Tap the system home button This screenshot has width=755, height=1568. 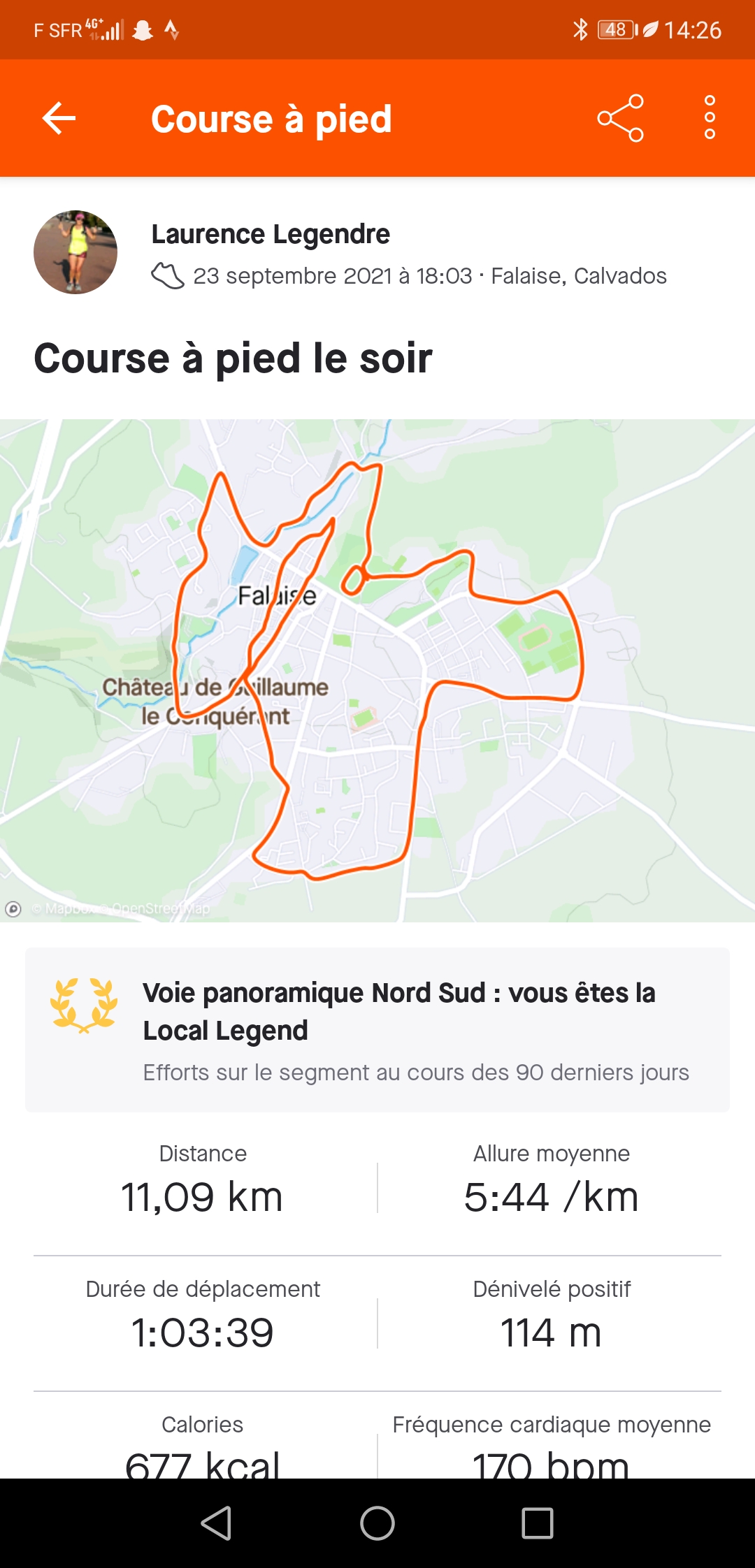(377, 1523)
